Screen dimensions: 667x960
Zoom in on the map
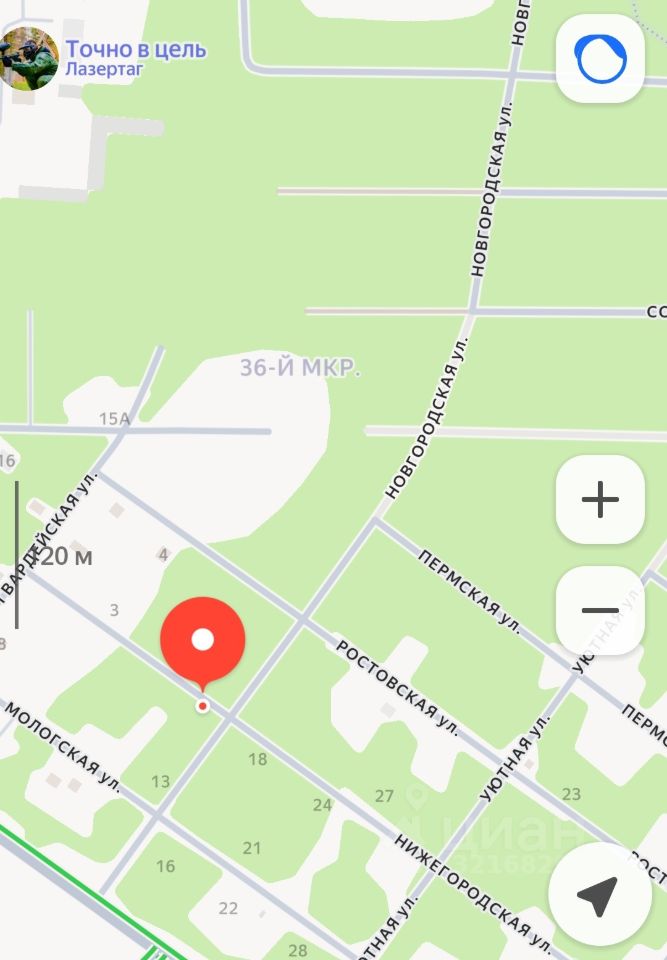click(600, 499)
